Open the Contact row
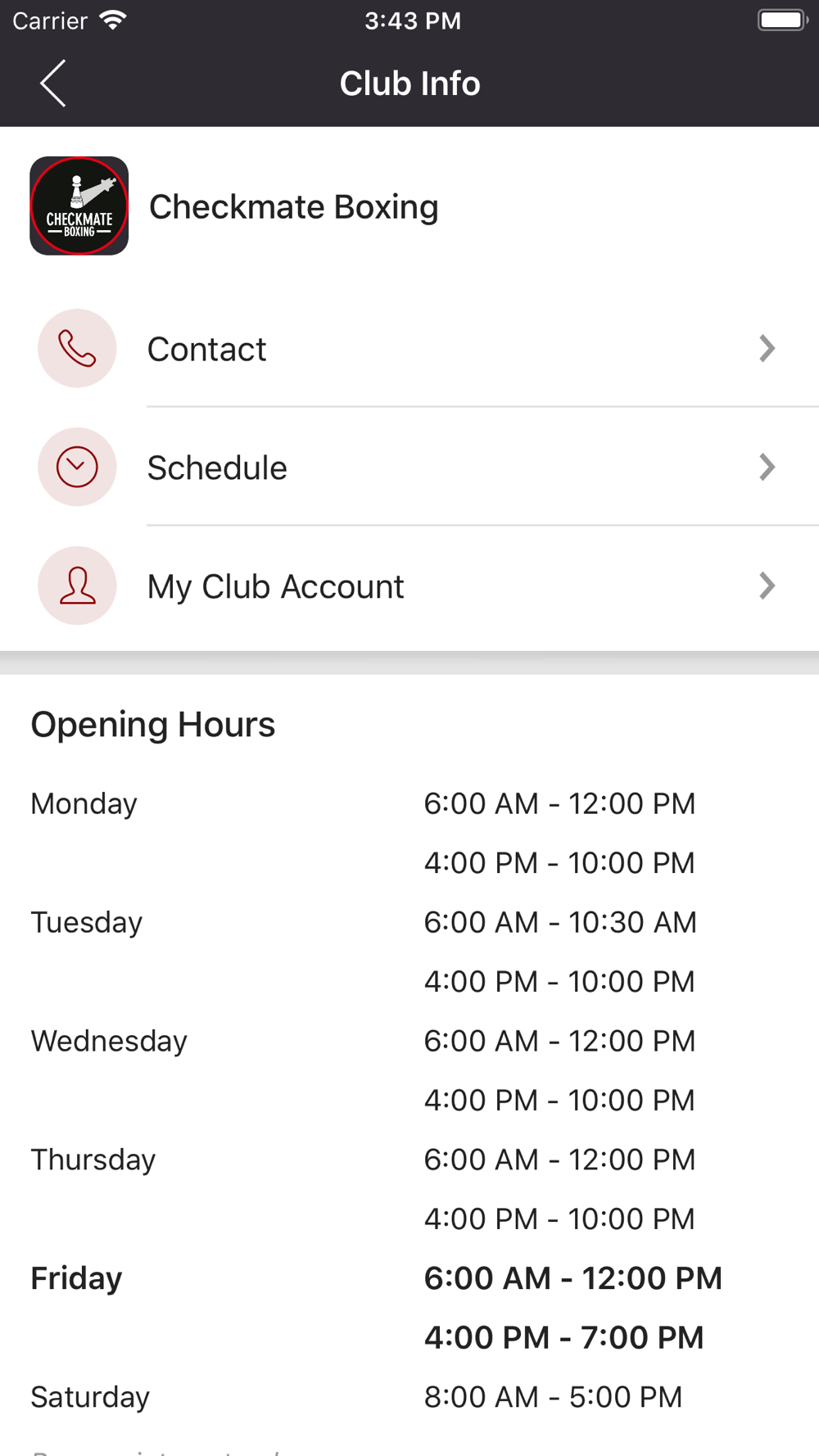The image size is (819, 1456). pos(409,349)
